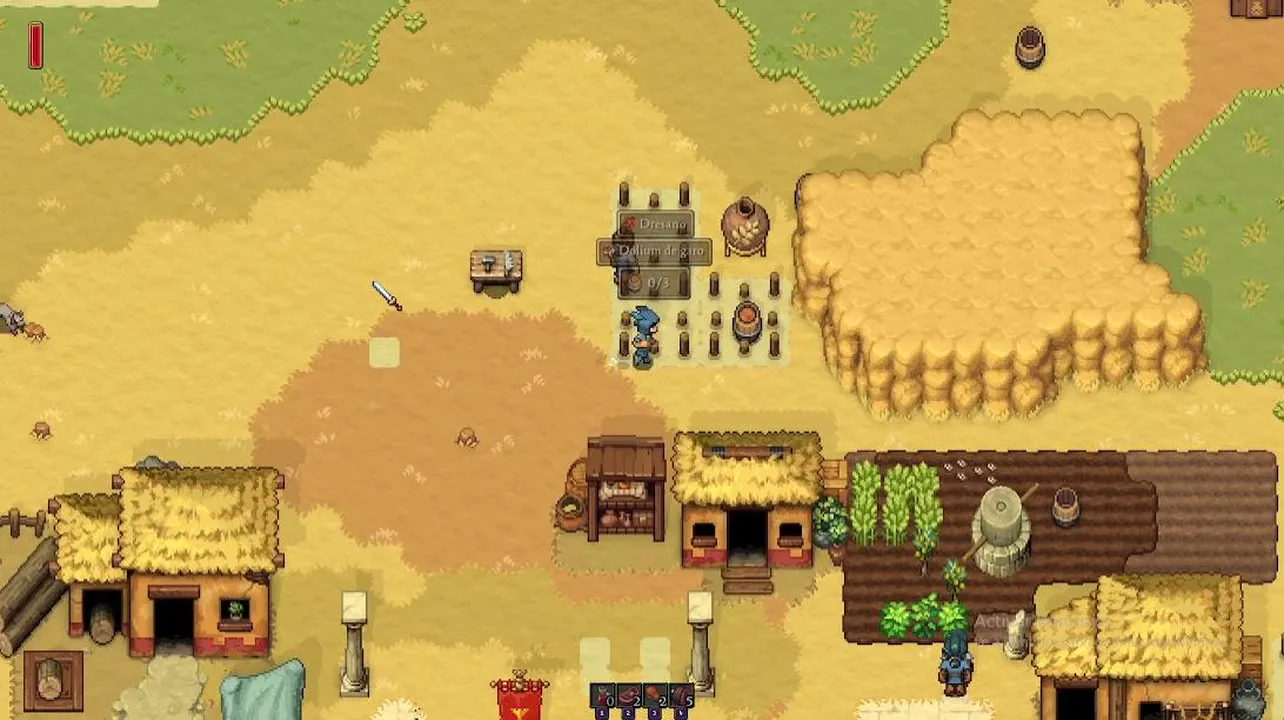The image size is (1284, 720).
Task: Open the wood log panel icon
Action: 52,681
